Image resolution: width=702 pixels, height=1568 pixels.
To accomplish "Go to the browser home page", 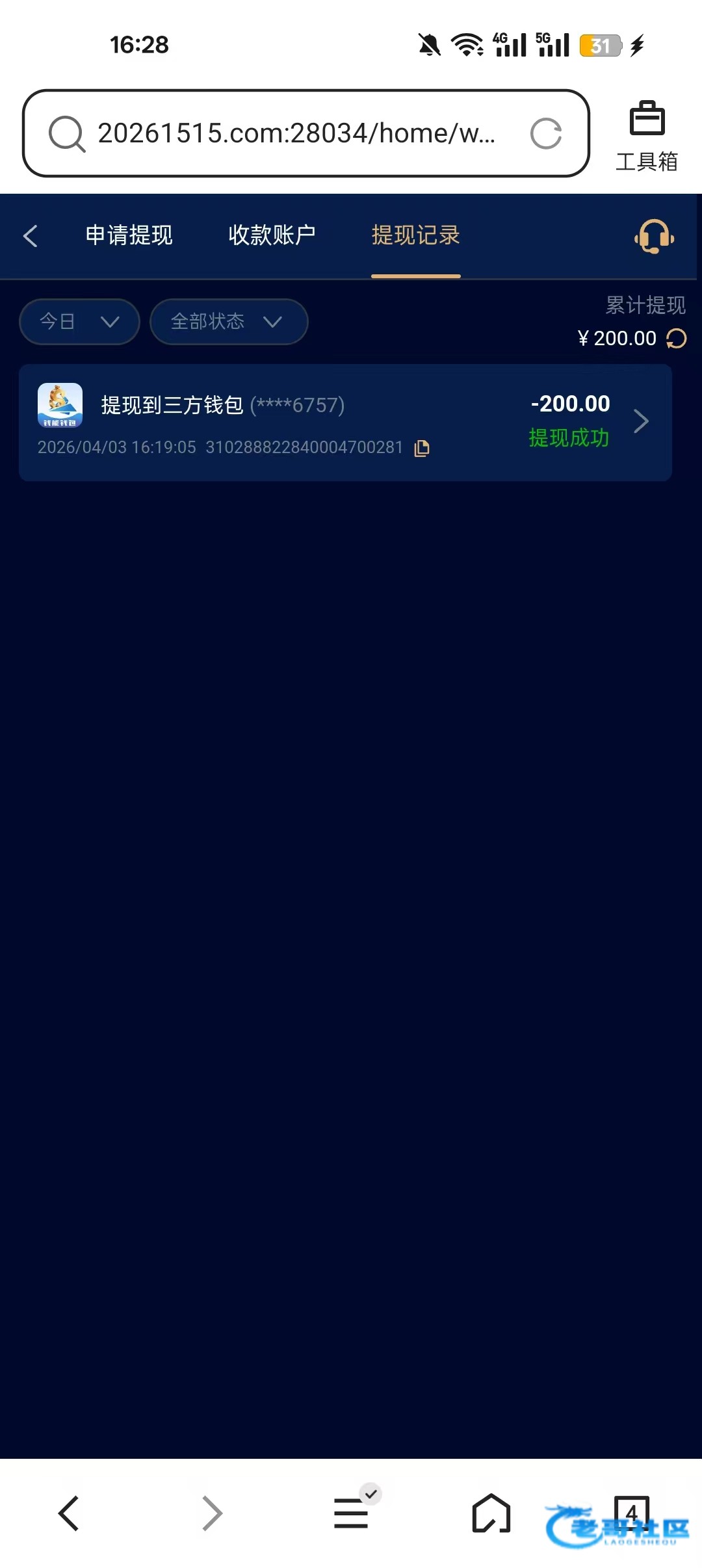I will [491, 1513].
